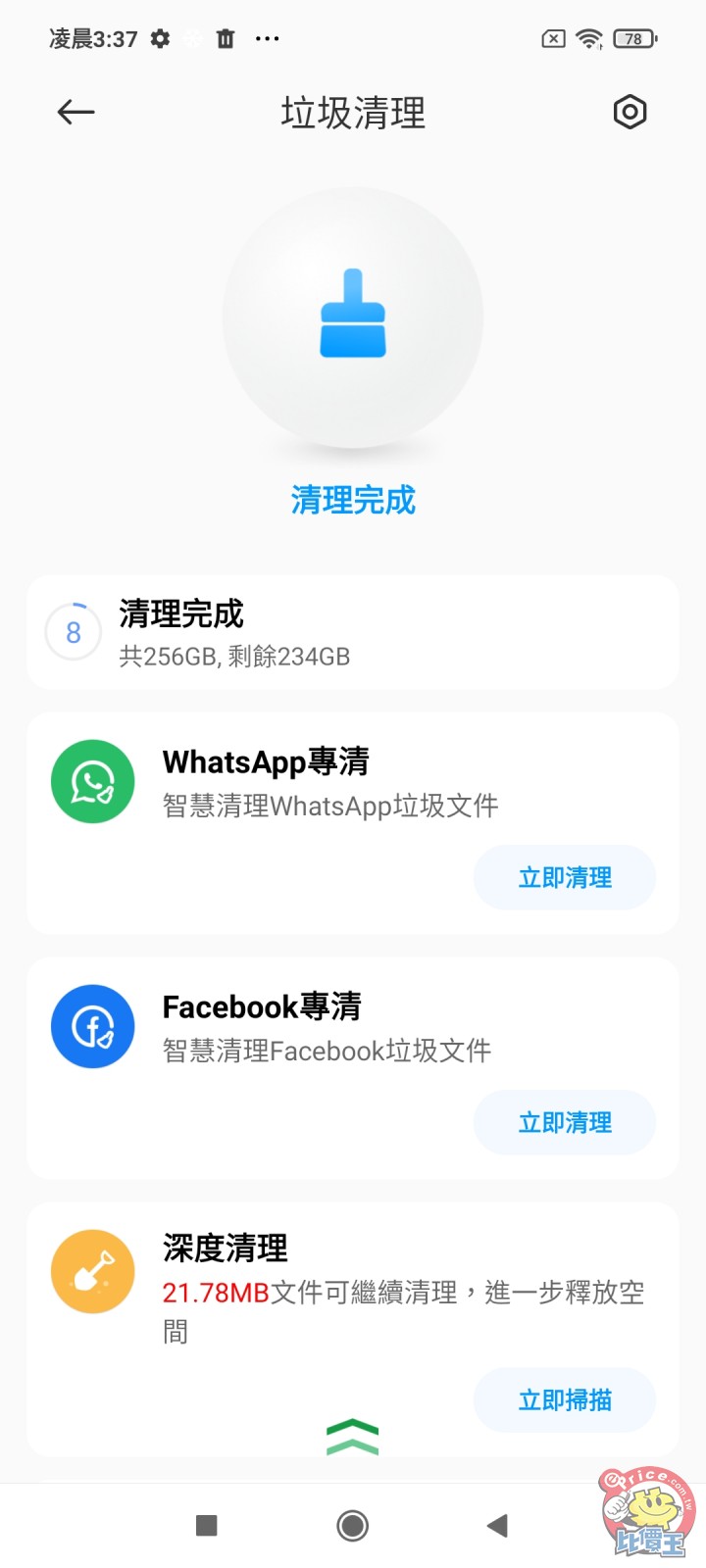Tap the blue broom cleaner icon
The width and height of the screenshot is (706, 1568).
[x=353, y=314]
